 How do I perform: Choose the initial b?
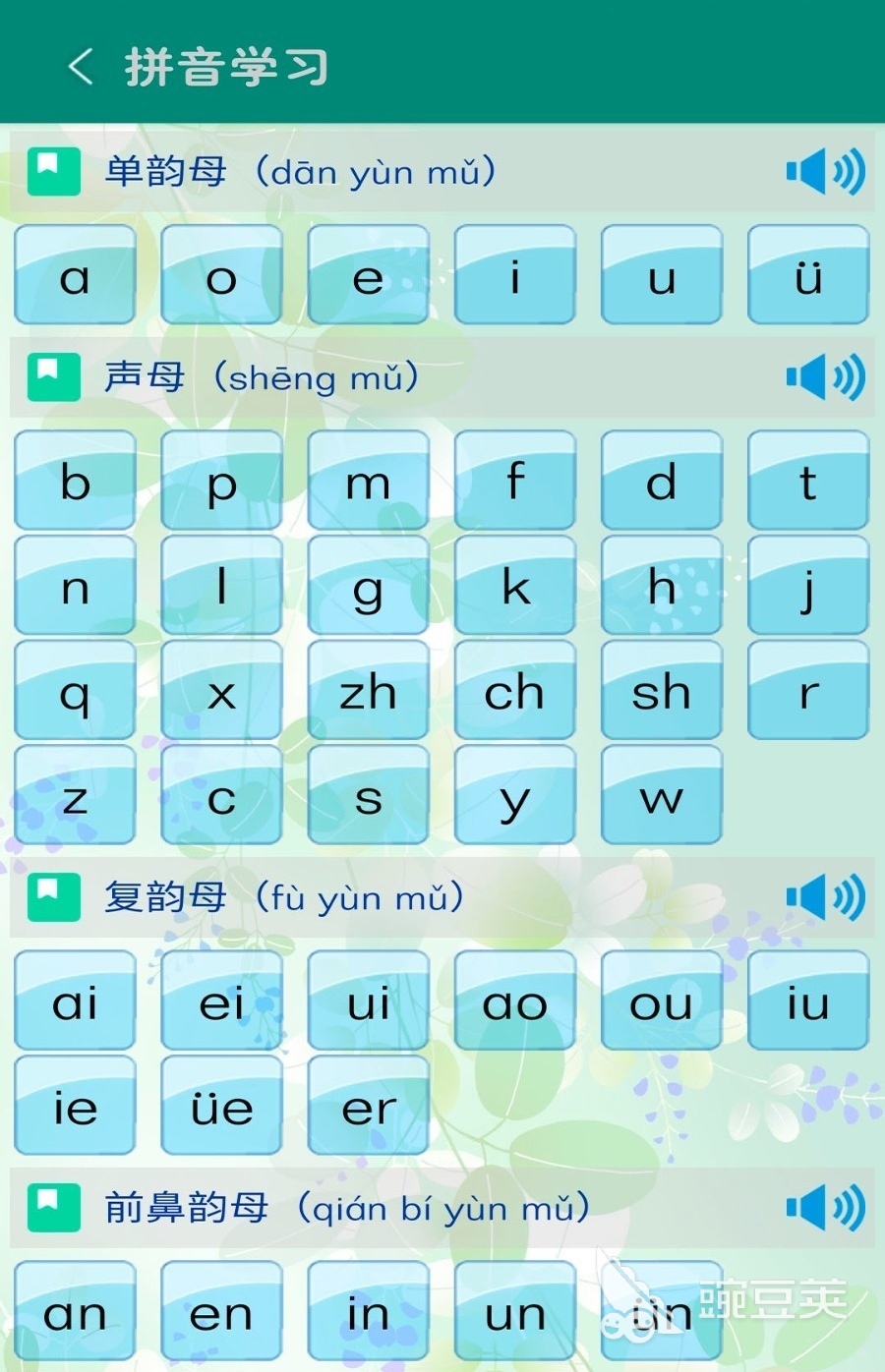point(75,481)
